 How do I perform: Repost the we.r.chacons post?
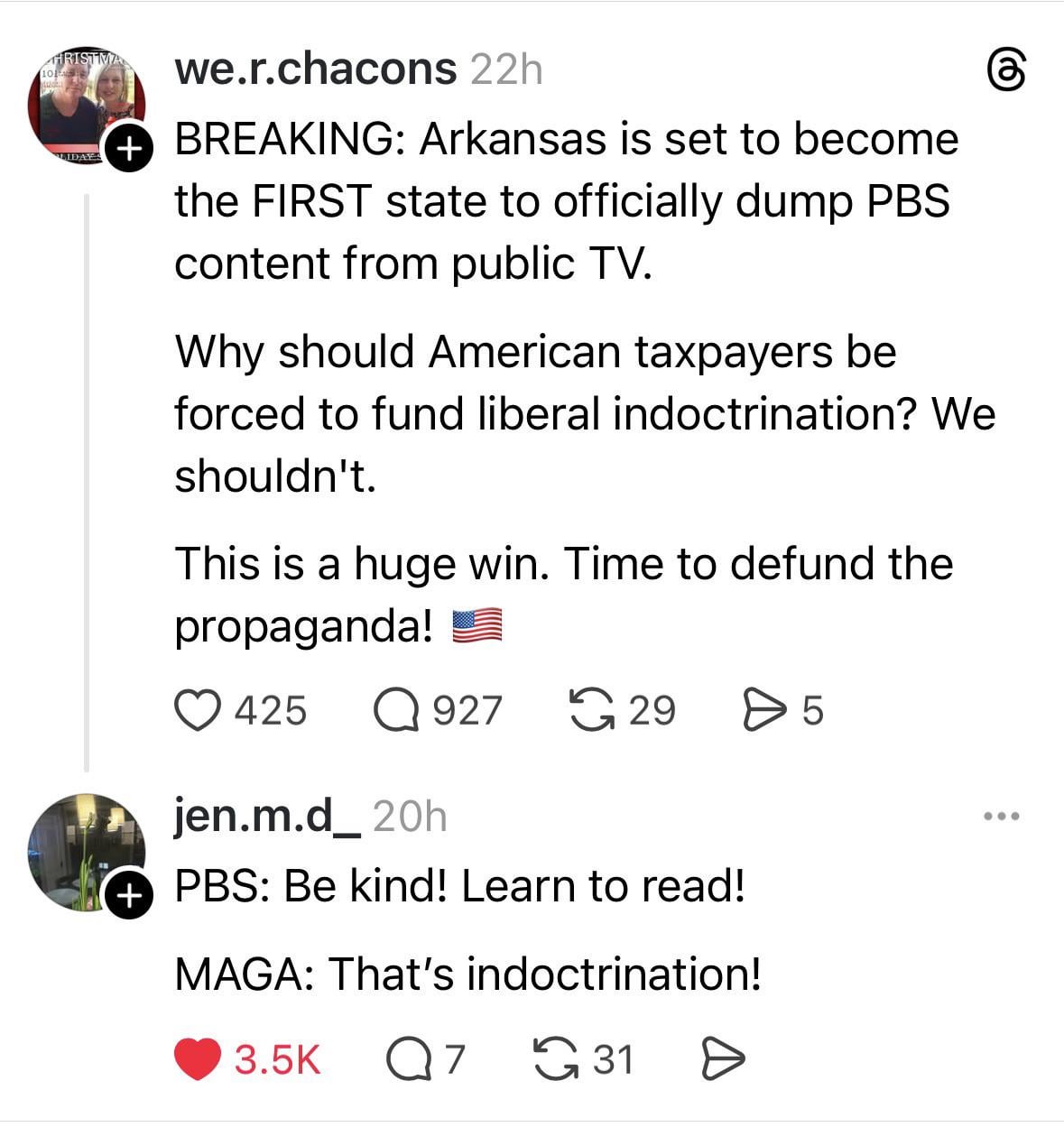(593, 710)
